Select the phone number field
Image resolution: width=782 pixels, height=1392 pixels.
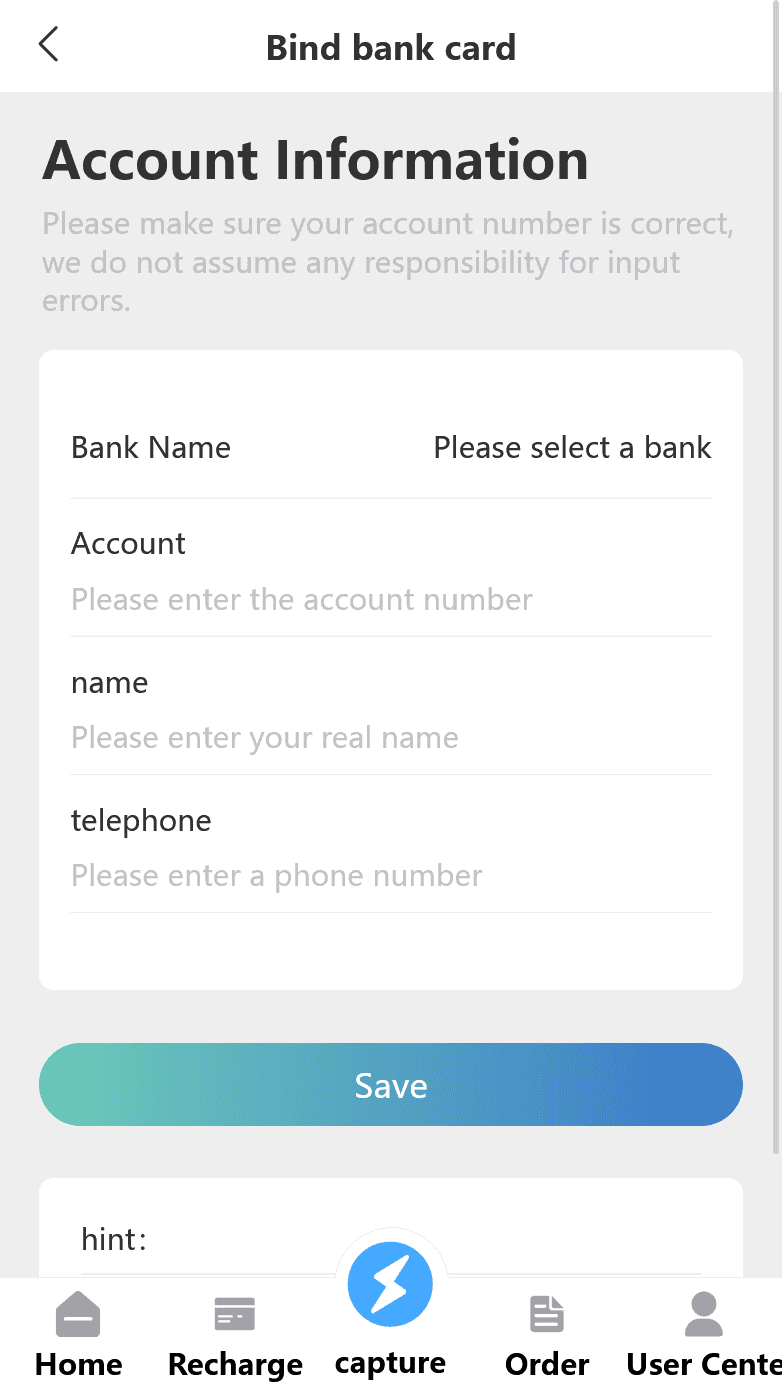pos(390,876)
